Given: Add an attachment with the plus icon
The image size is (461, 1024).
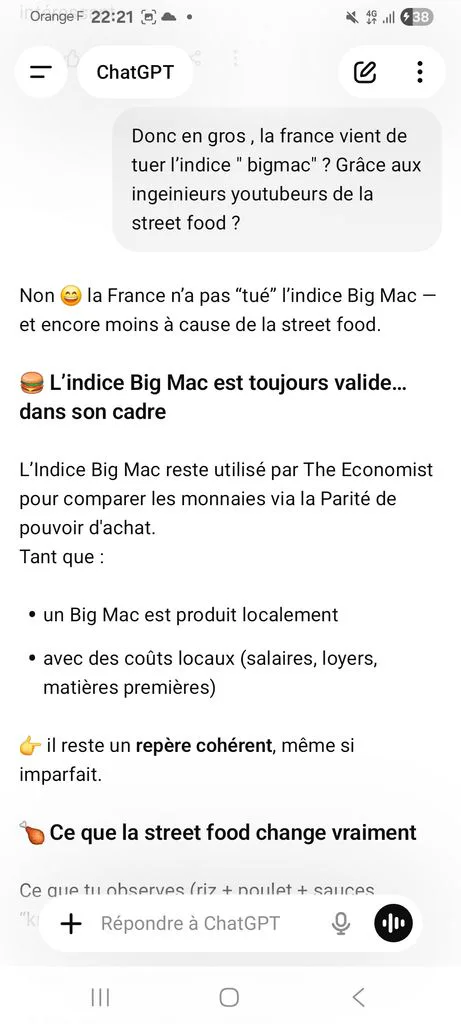Looking at the screenshot, I should [71, 923].
